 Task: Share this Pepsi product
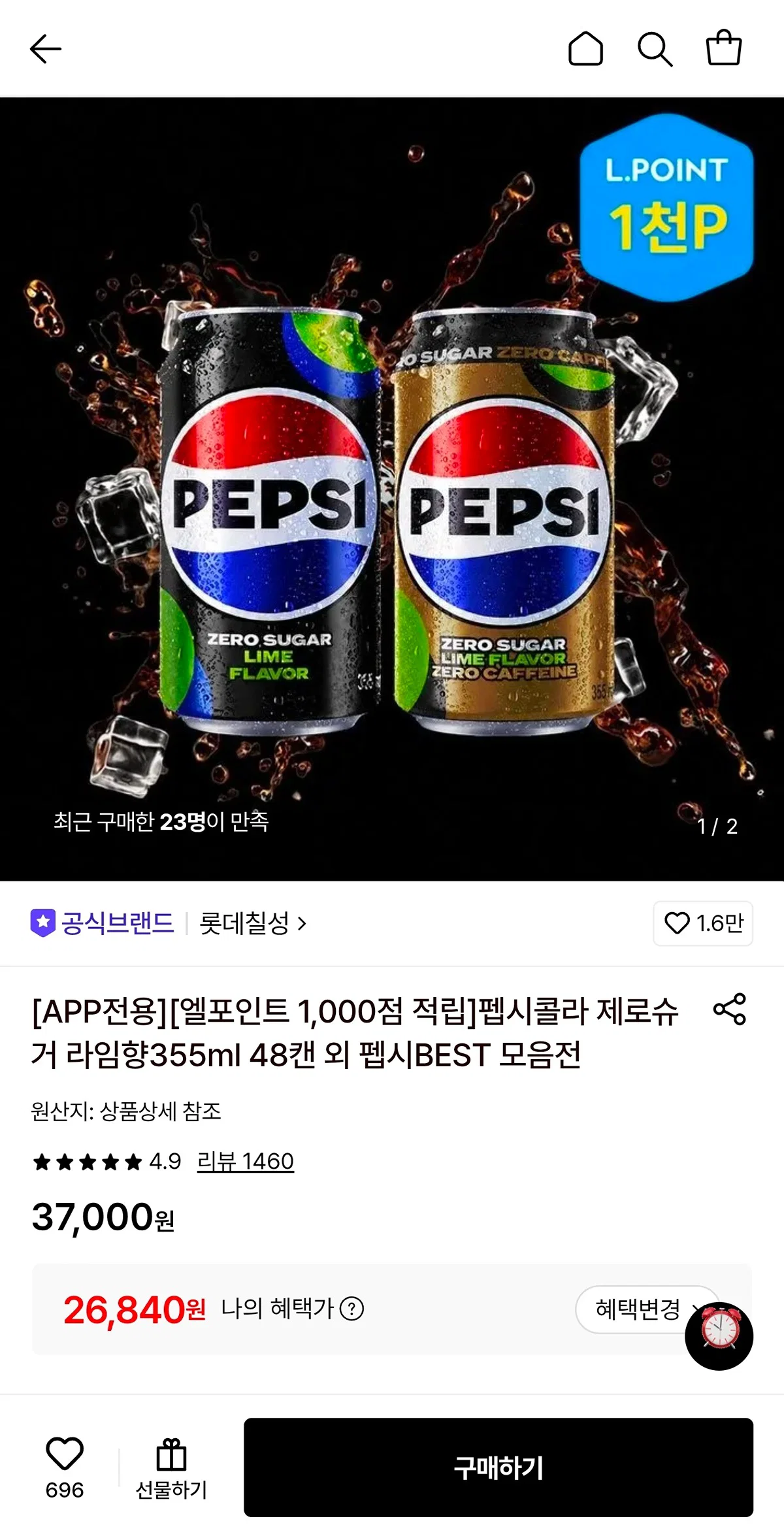pos(730,1009)
